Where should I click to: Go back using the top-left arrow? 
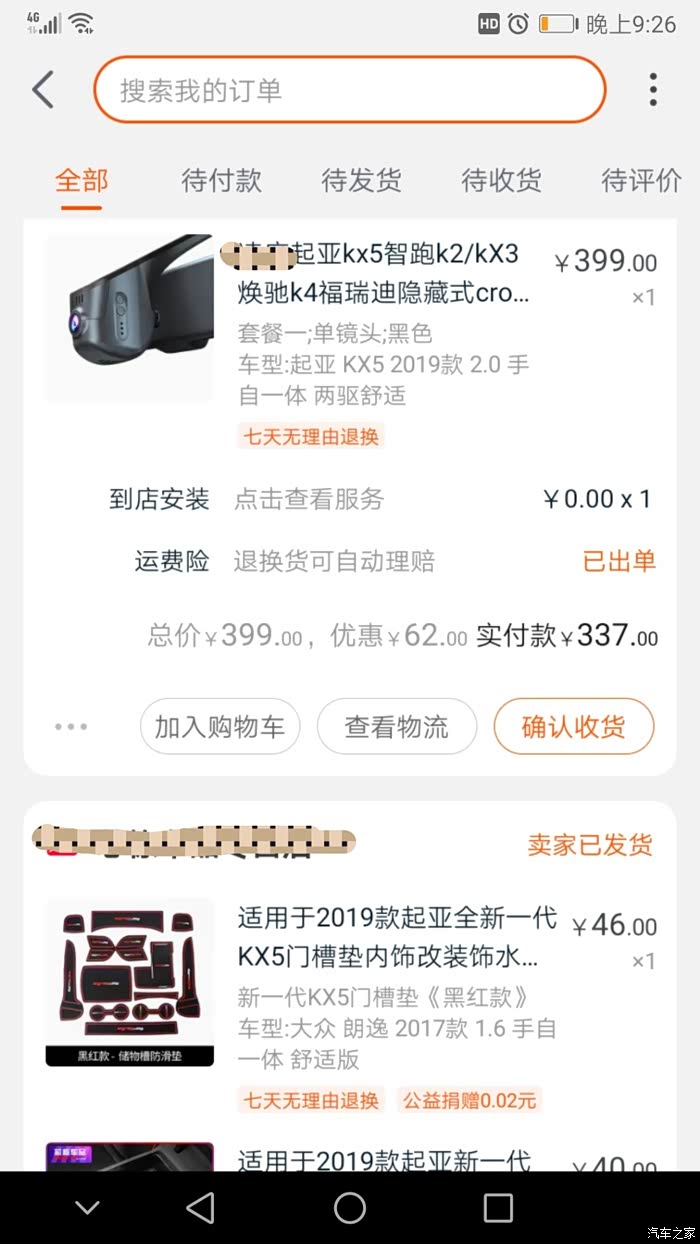[x=42, y=90]
